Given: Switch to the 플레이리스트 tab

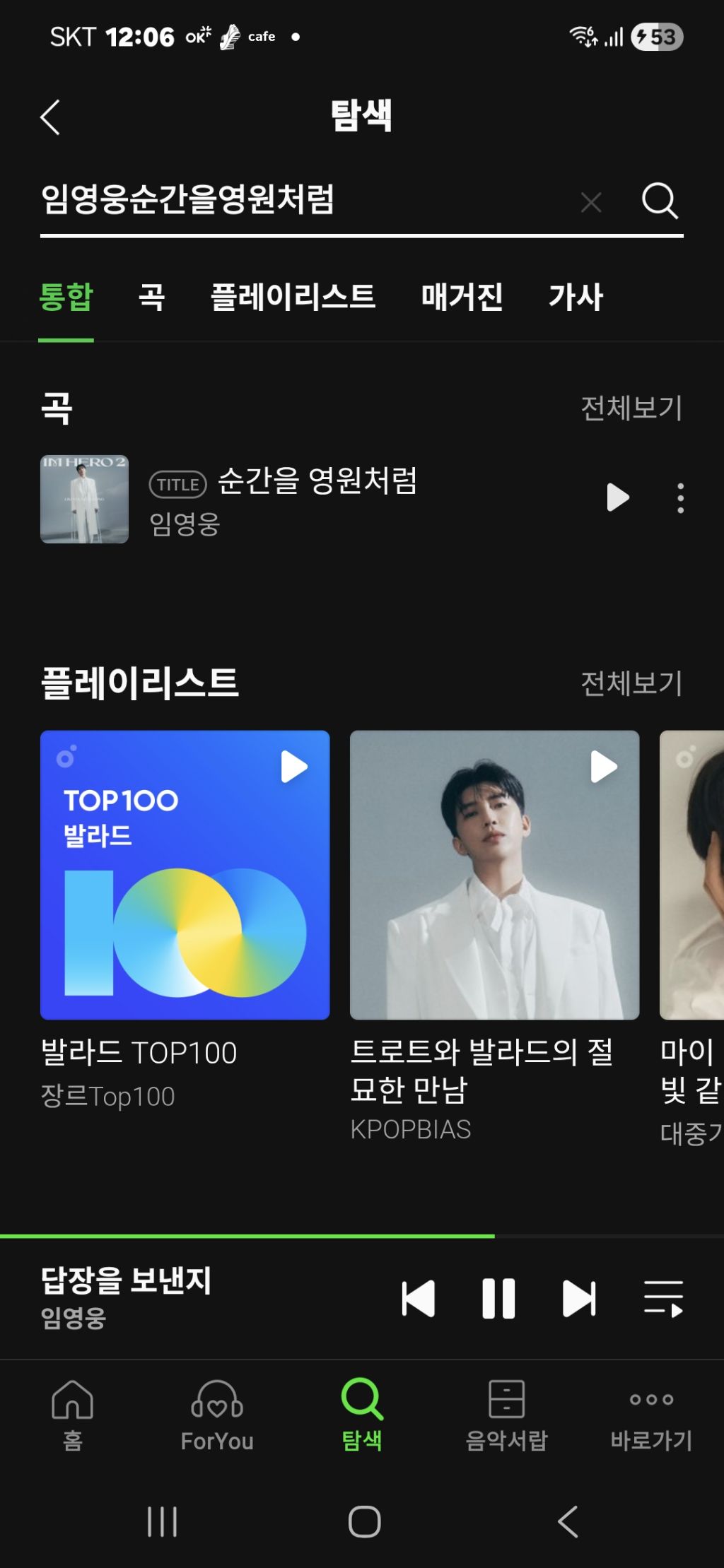Looking at the screenshot, I should click(293, 297).
